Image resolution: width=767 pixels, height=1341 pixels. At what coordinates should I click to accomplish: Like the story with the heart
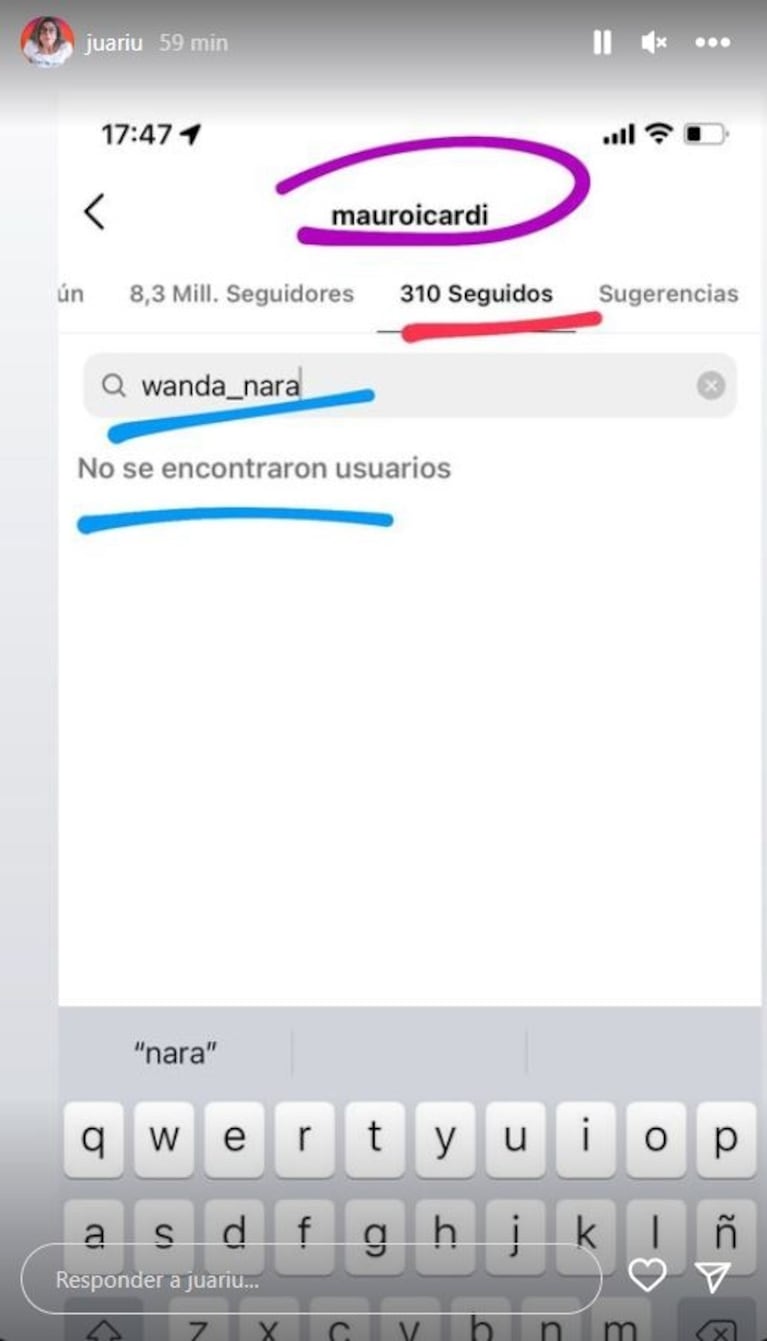click(x=647, y=1275)
